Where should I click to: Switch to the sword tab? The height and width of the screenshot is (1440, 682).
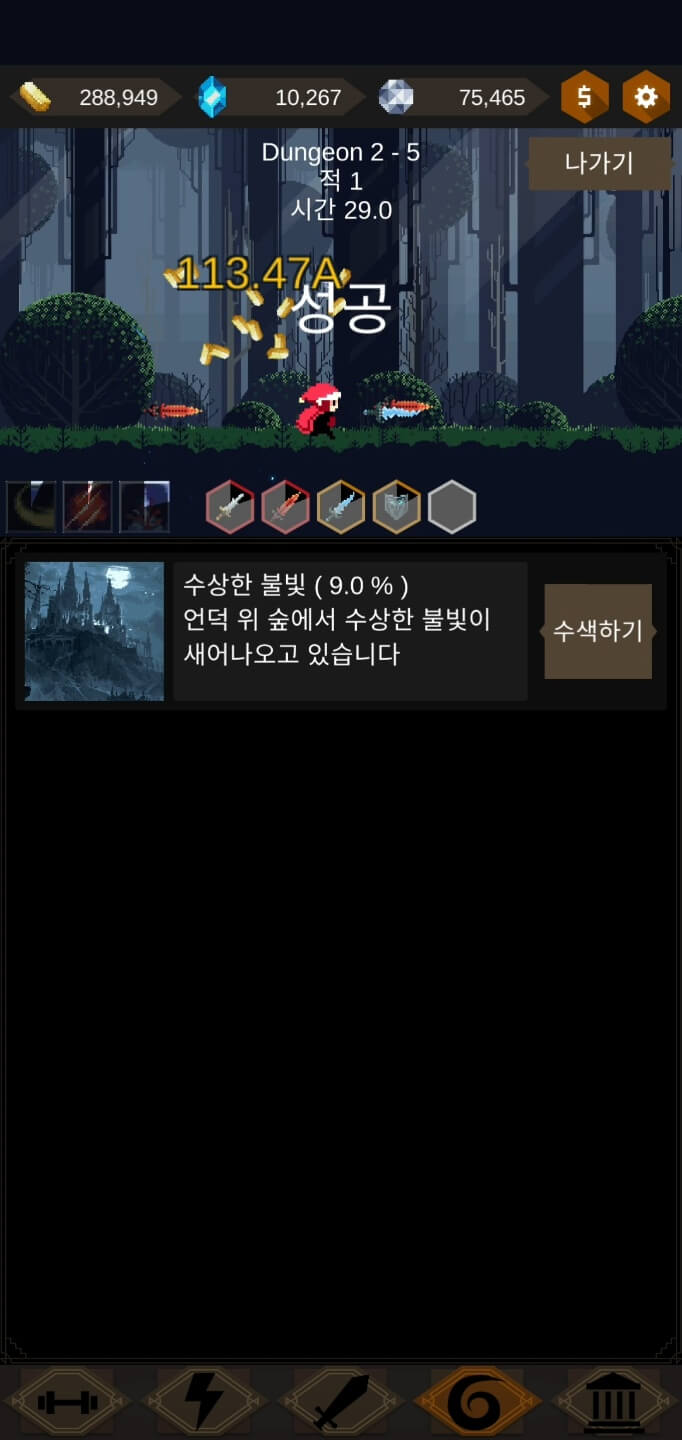(x=341, y=1402)
